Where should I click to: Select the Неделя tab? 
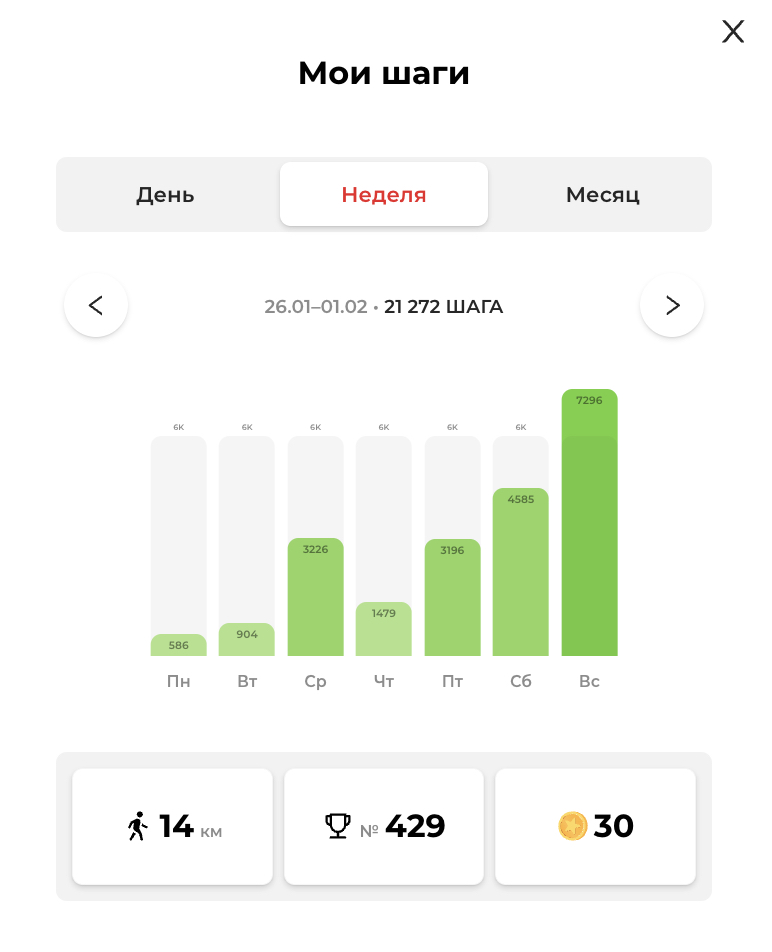click(384, 194)
